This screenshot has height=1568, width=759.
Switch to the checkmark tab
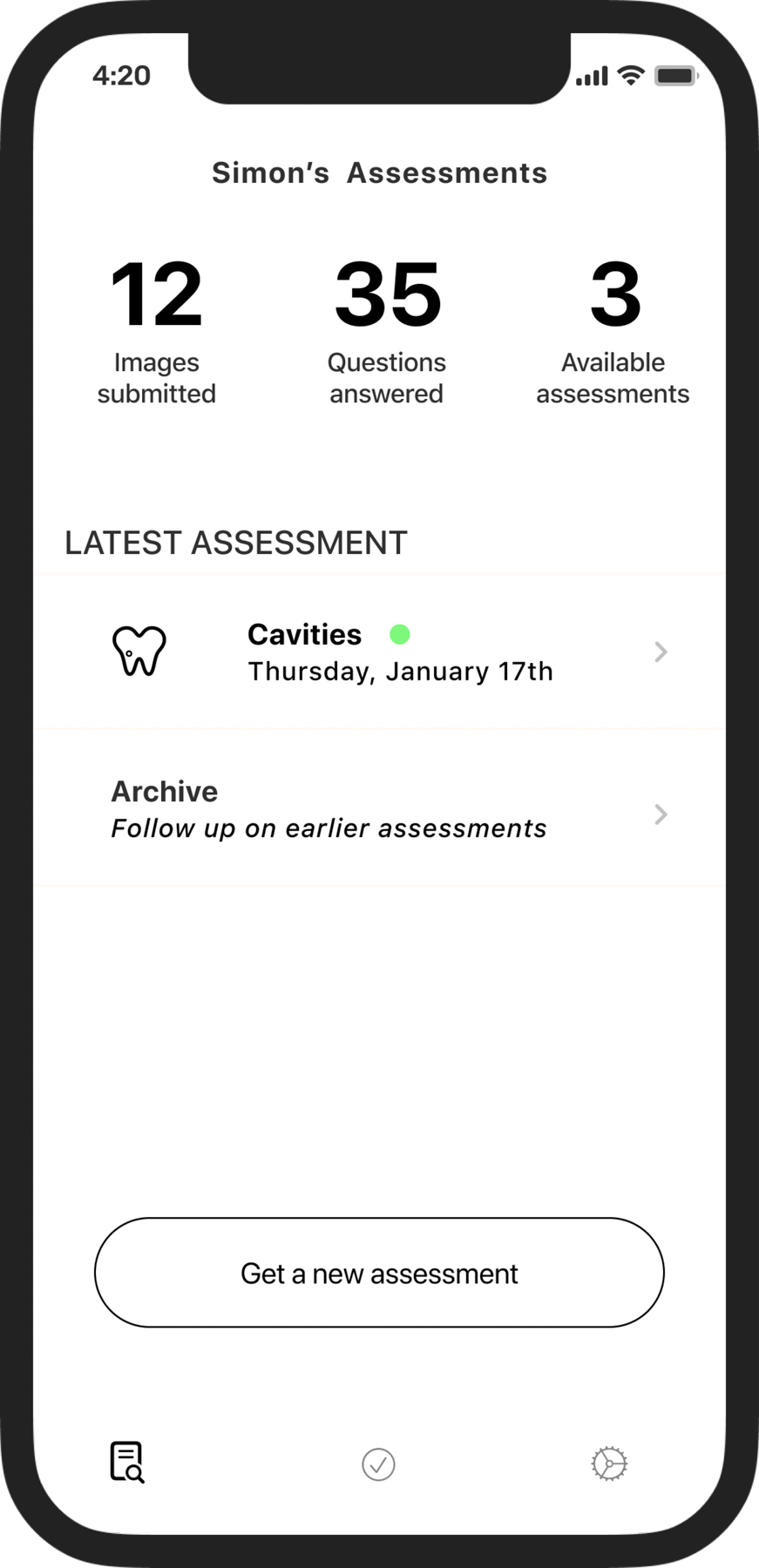pos(378,1464)
